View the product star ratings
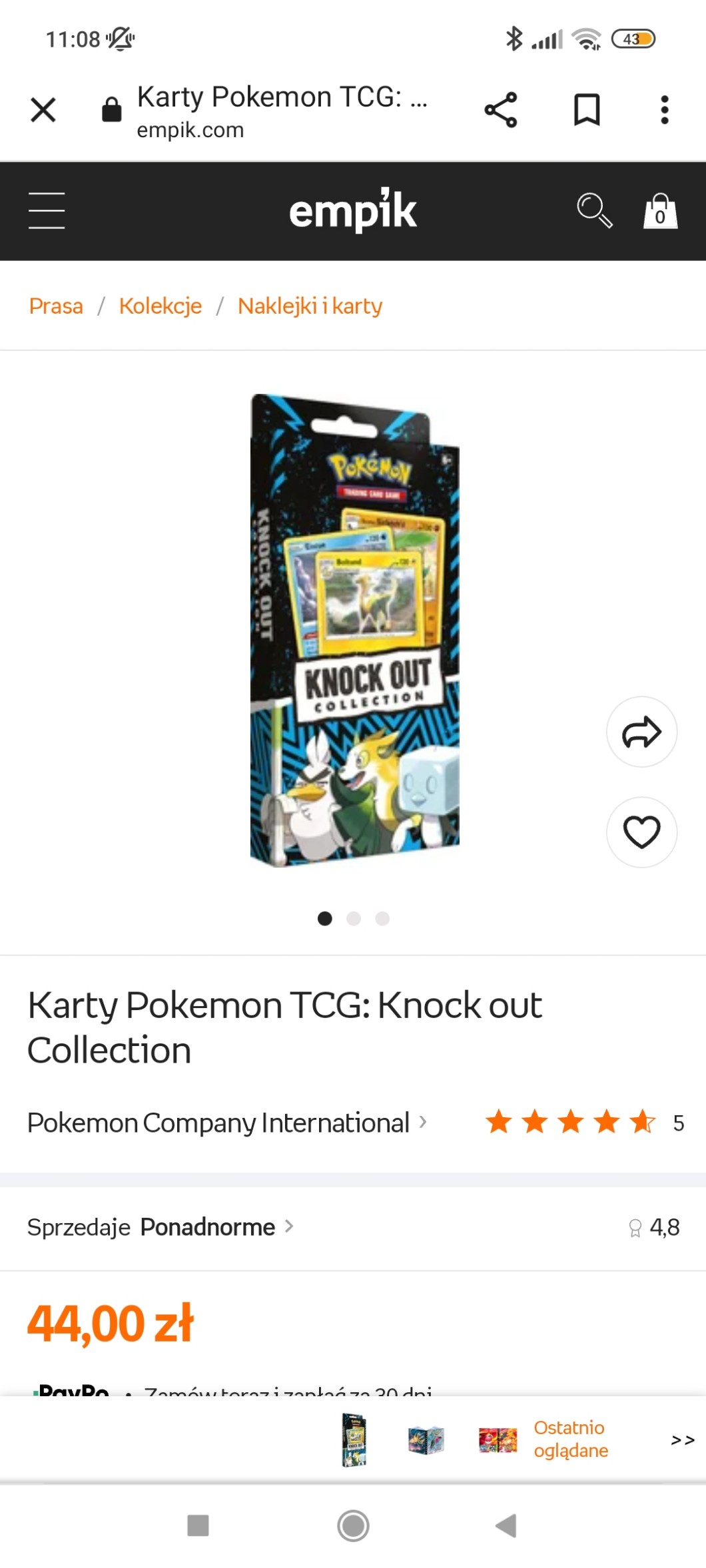The image size is (706, 1568). (570, 1123)
